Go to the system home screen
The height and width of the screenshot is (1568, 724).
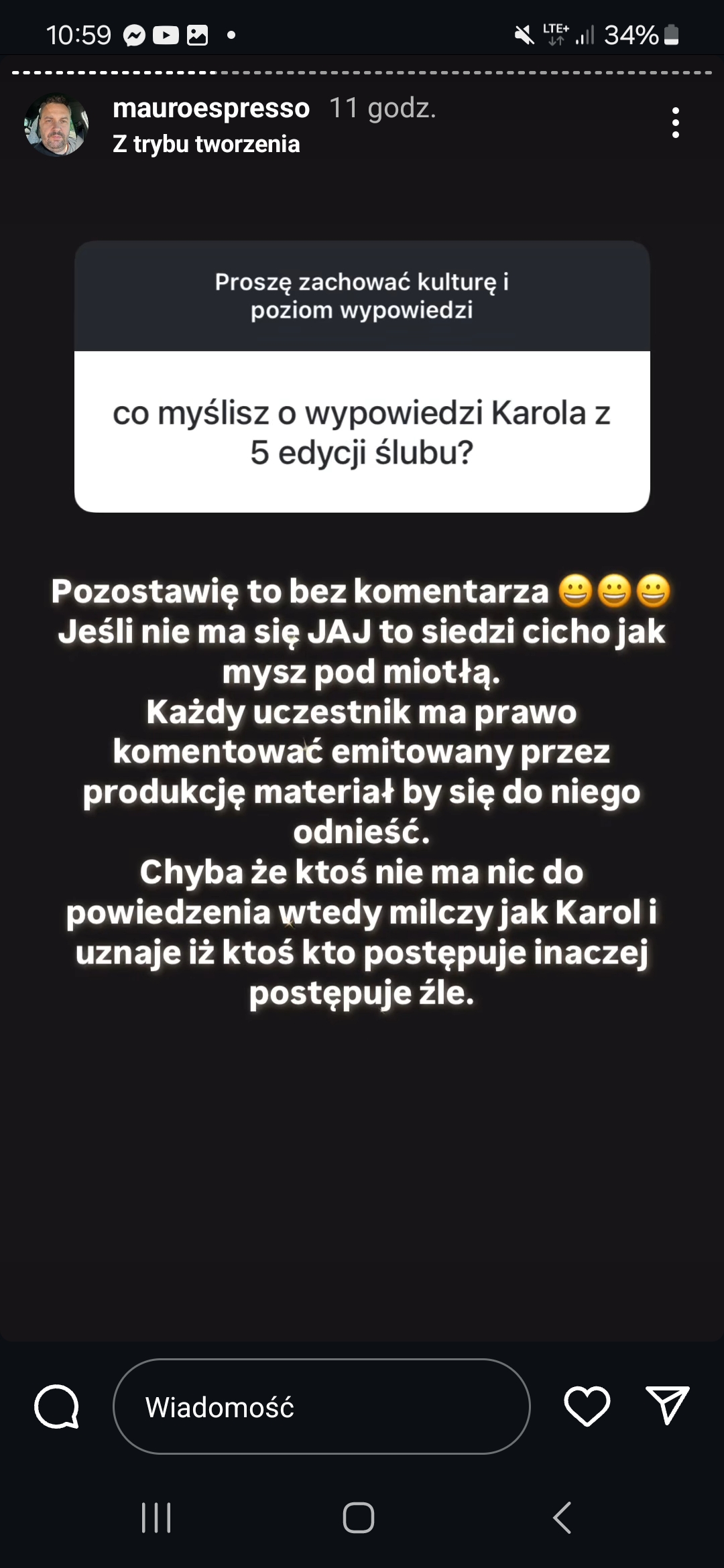pos(359,1517)
